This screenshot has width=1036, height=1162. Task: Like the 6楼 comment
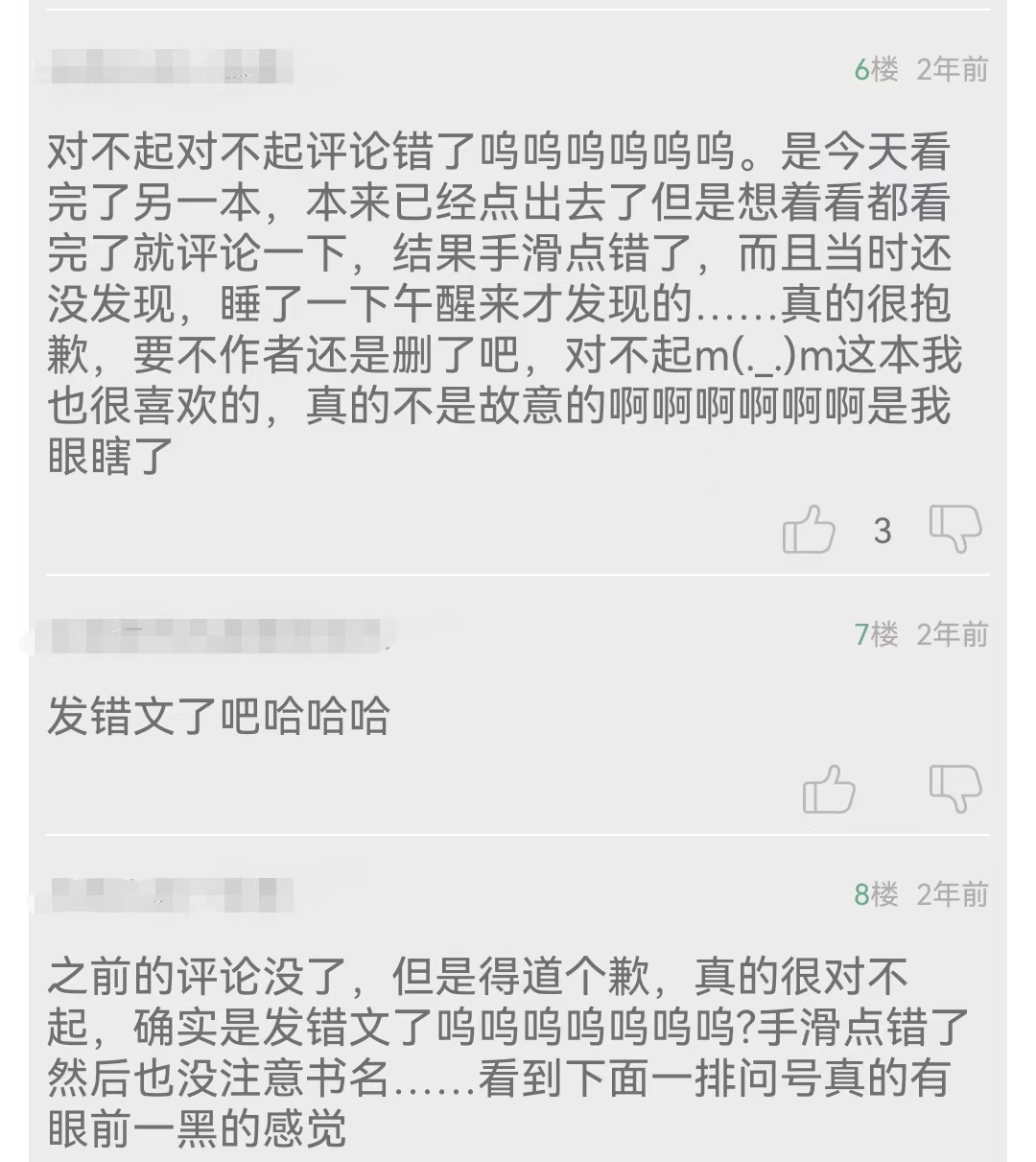(809, 530)
